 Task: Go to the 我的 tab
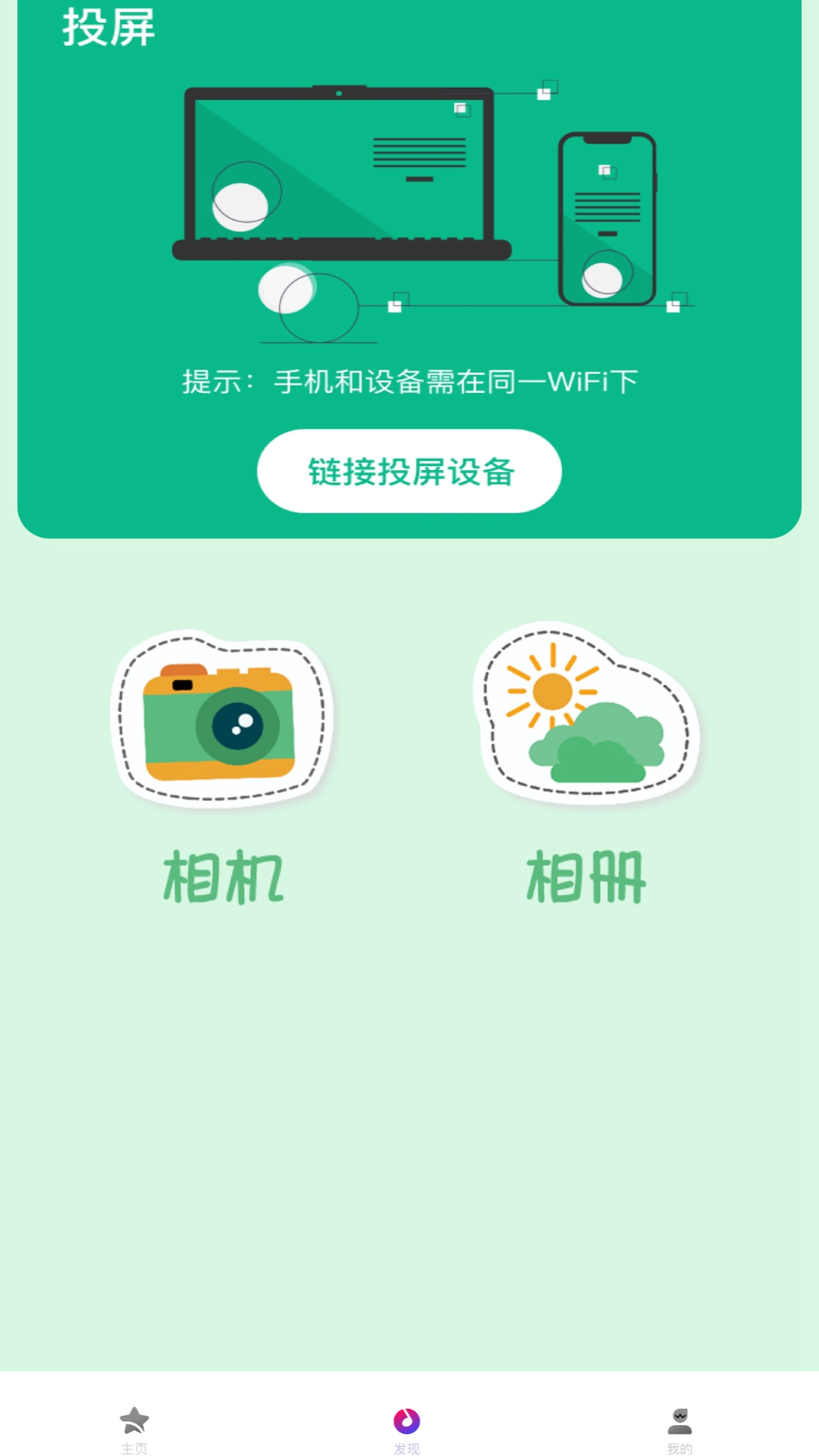tap(679, 1429)
